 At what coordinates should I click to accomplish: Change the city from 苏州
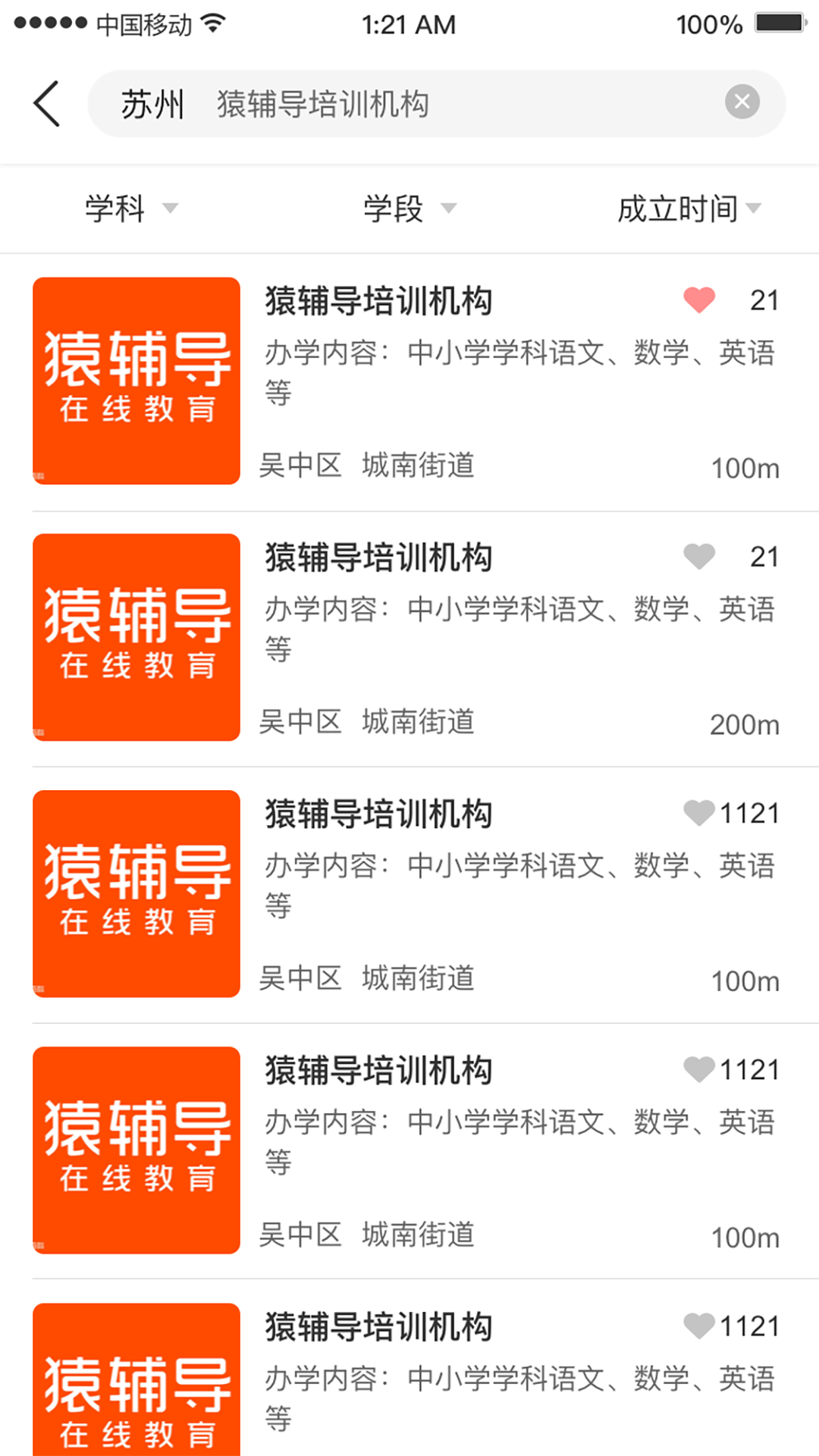coord(152,105)
